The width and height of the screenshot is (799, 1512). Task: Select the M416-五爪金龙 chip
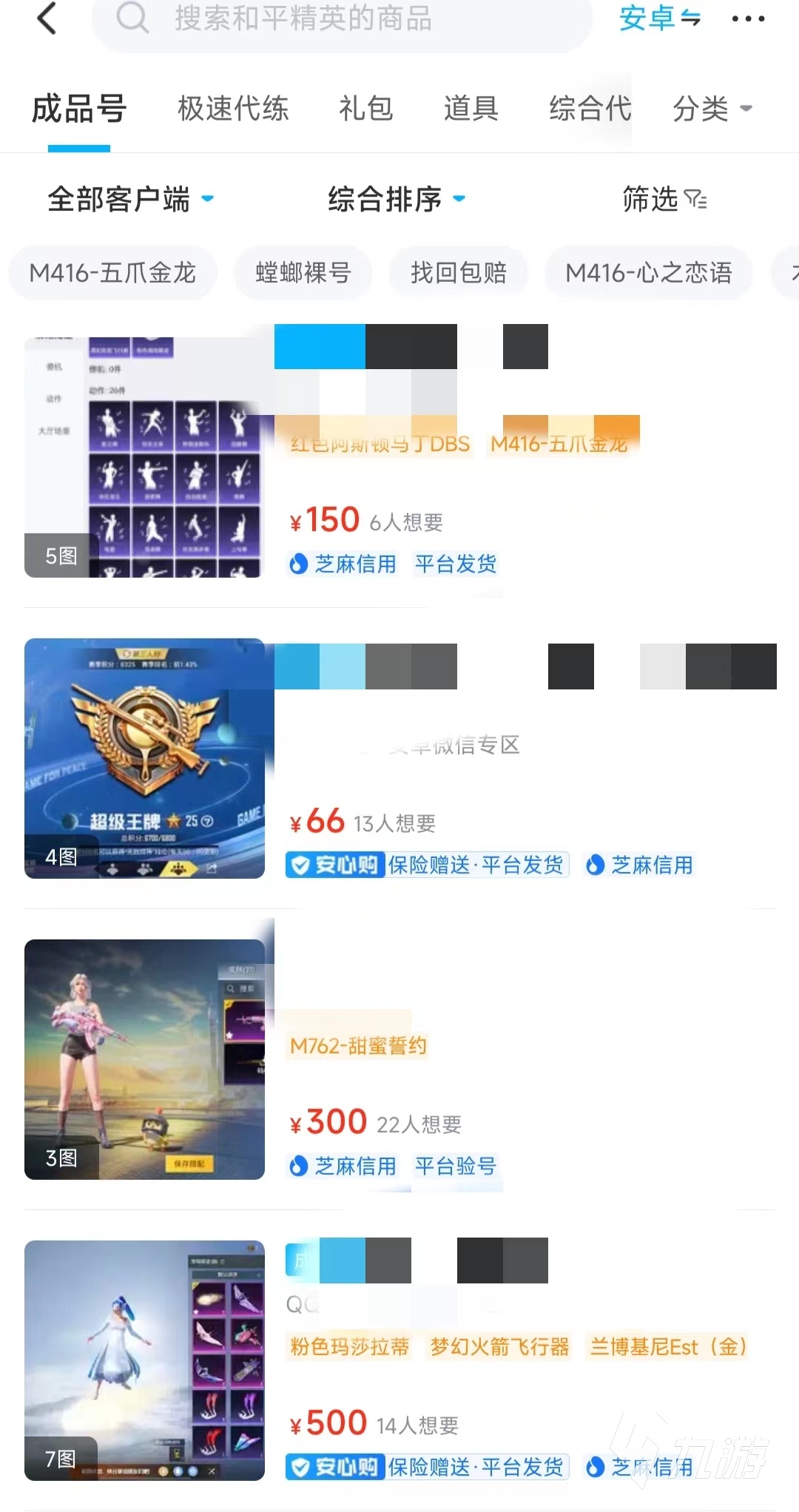click(112, 273)
